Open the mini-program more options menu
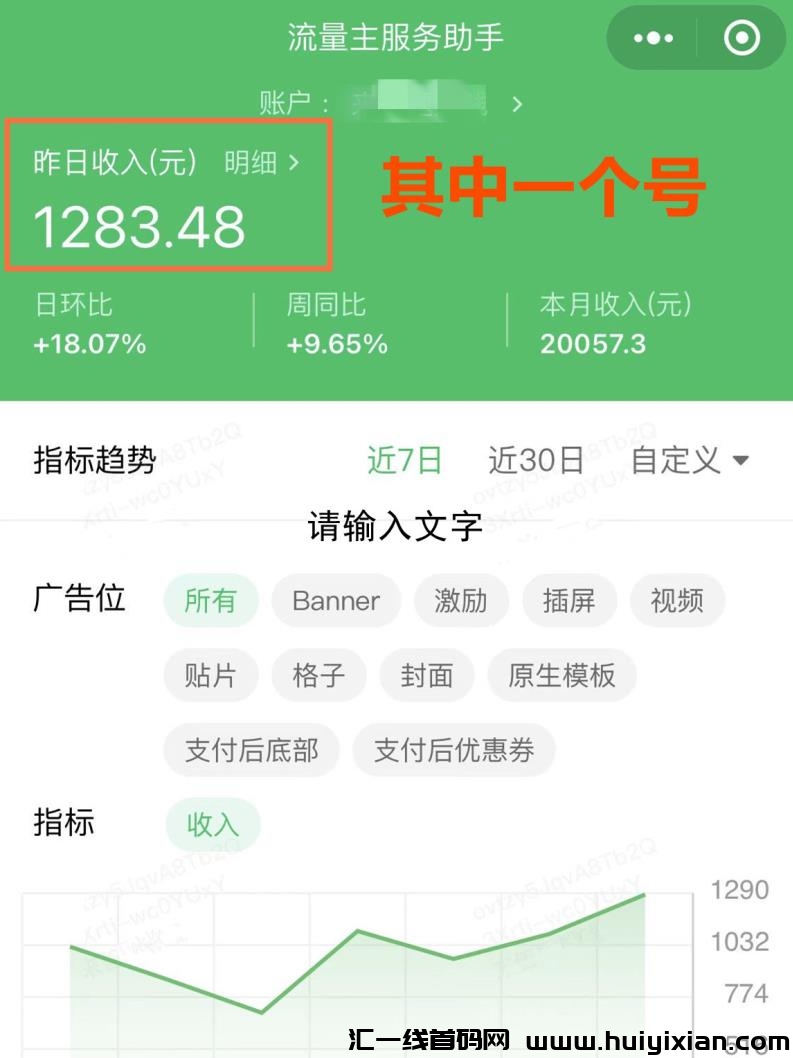The width and height of the screenshot is (793, 1058). [x=653, y=38]
